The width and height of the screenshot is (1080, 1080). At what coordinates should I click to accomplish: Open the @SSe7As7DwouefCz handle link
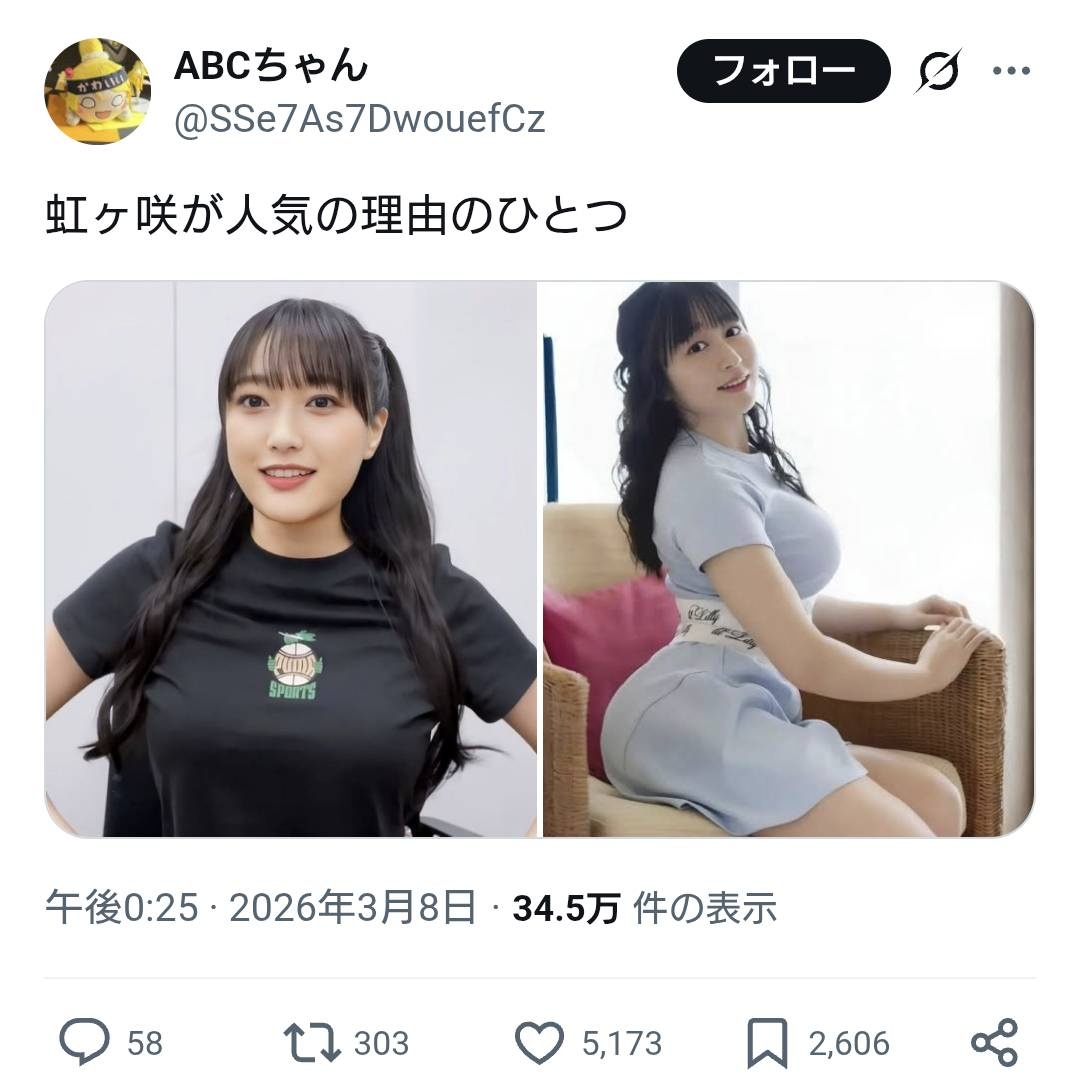359,119
